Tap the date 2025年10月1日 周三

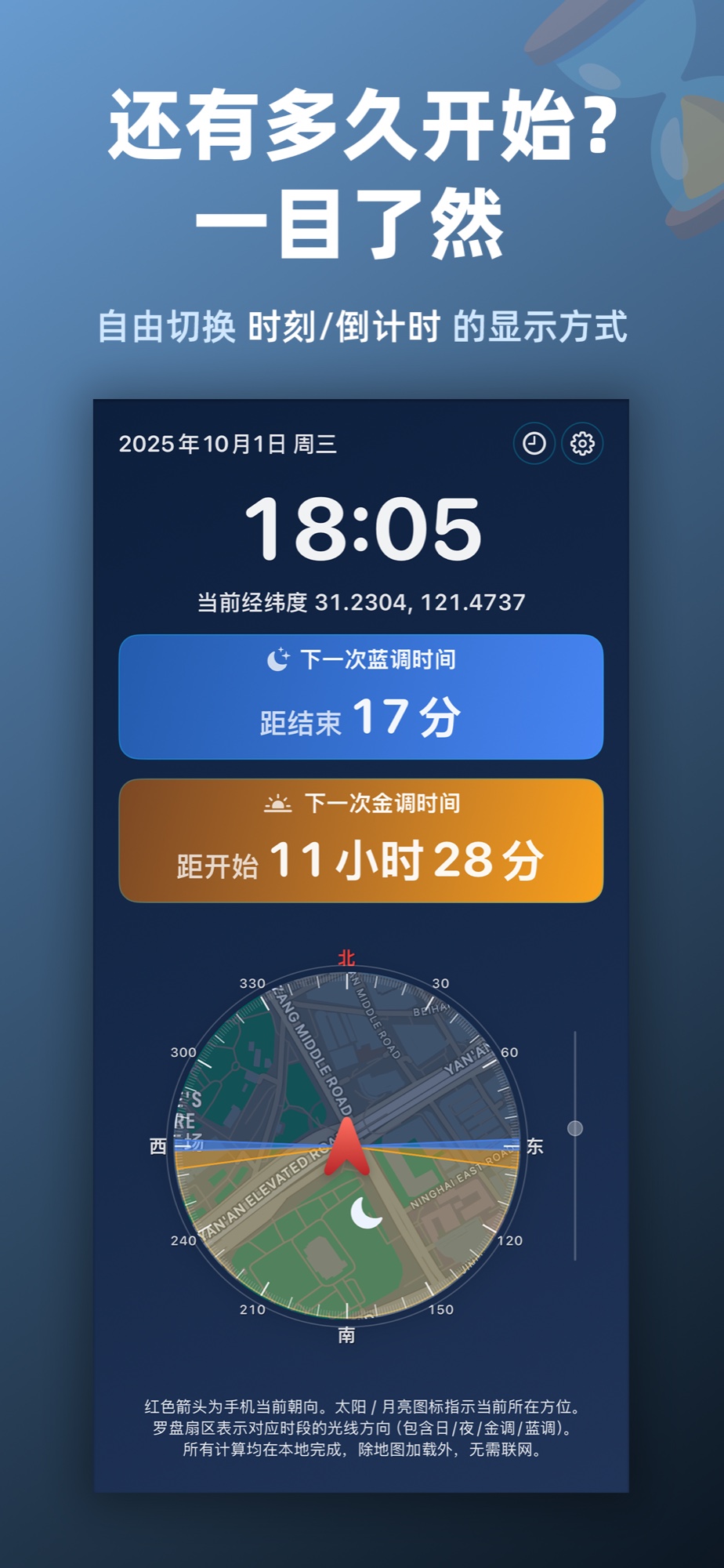click(227, 444)
